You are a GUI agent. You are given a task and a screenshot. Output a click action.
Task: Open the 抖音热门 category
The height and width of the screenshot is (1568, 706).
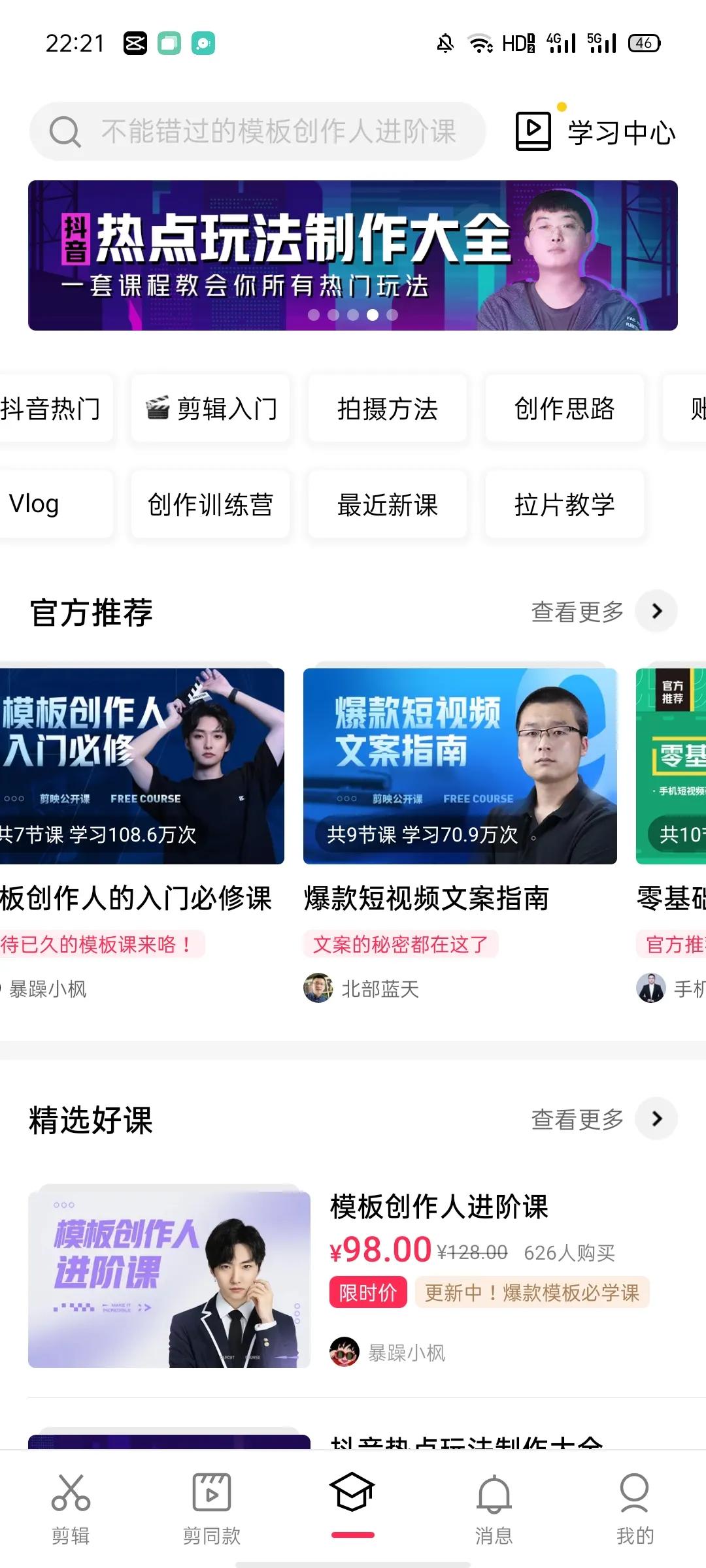(x=52, y=408)
